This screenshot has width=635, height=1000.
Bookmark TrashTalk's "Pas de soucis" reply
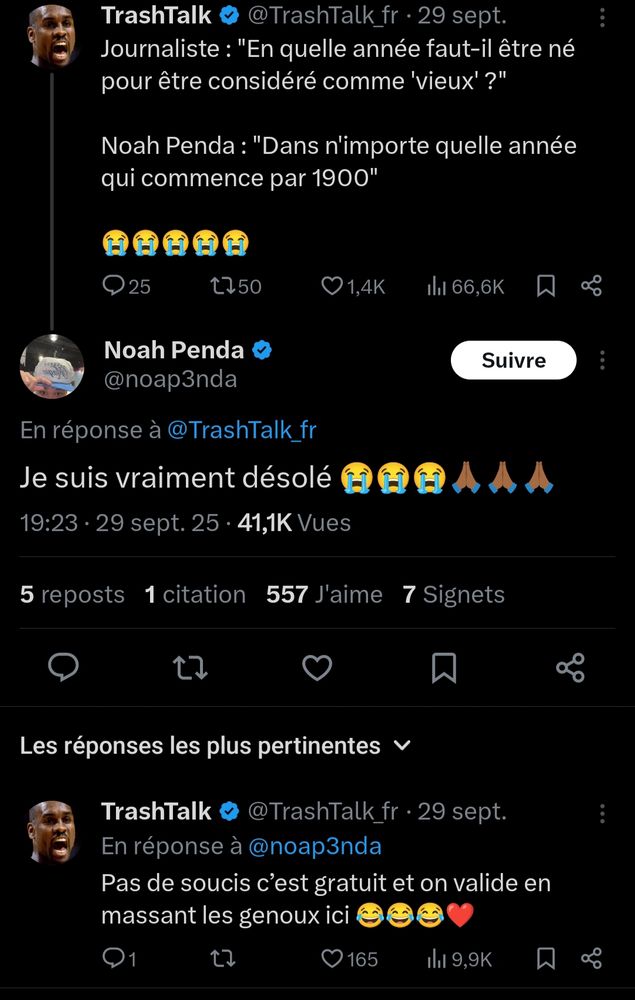coord(546,959)
